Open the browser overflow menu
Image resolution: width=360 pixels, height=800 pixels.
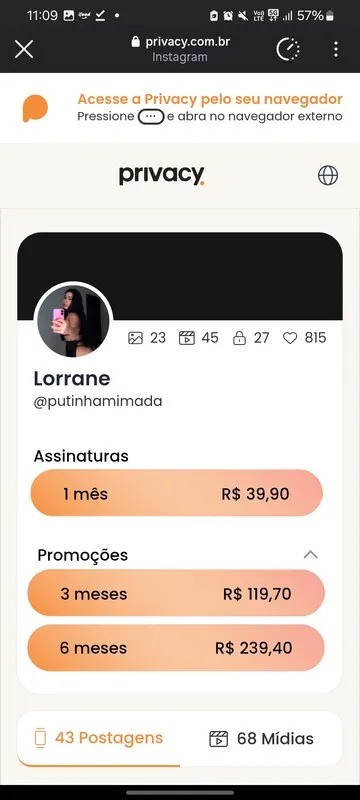pyautogui.click(x=335, y=49)
